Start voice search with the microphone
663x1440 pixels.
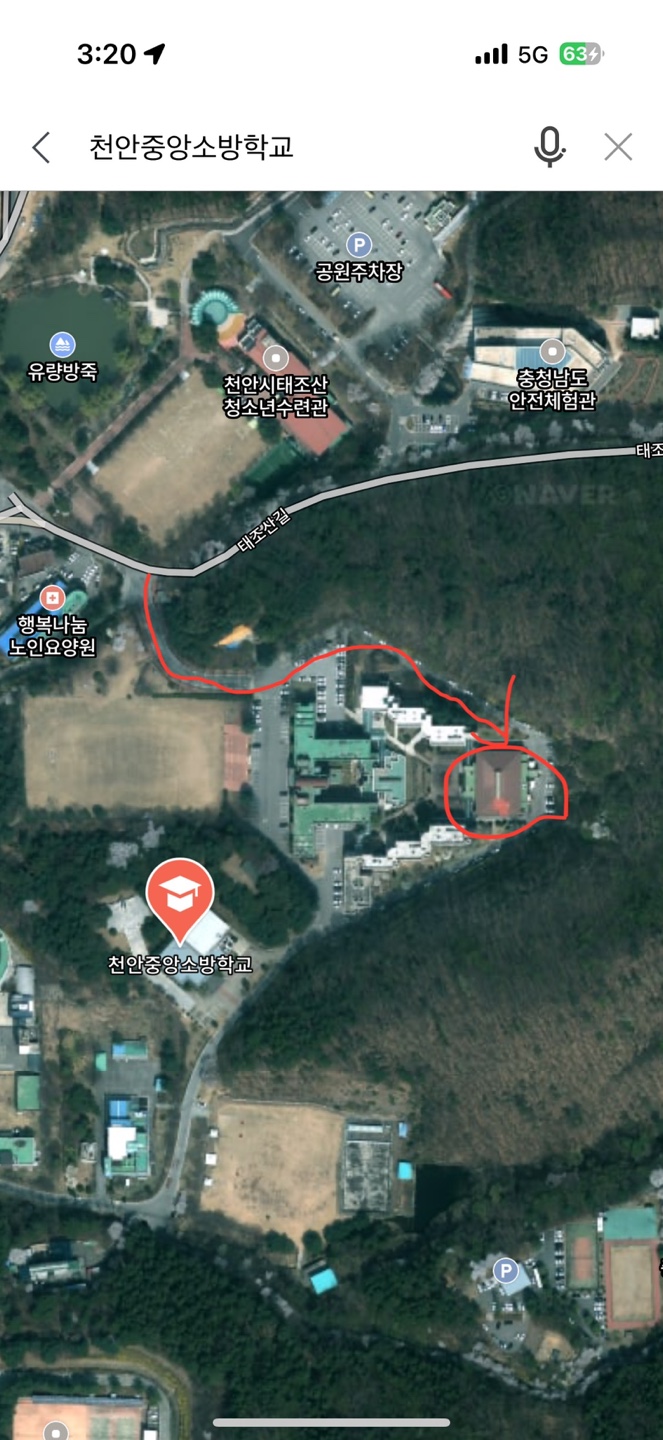[x=549, y=148]
